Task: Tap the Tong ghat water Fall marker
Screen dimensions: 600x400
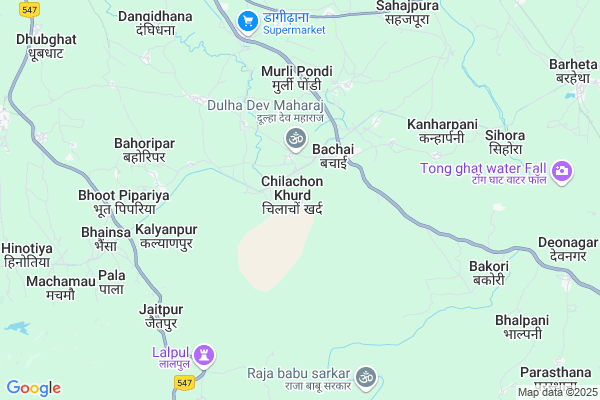Action: 562,172
